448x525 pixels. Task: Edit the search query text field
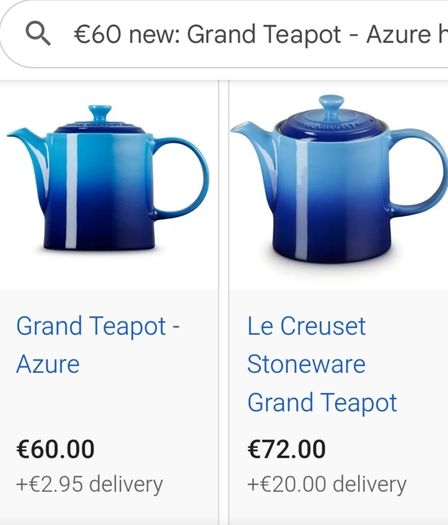(x=260, y=34)
